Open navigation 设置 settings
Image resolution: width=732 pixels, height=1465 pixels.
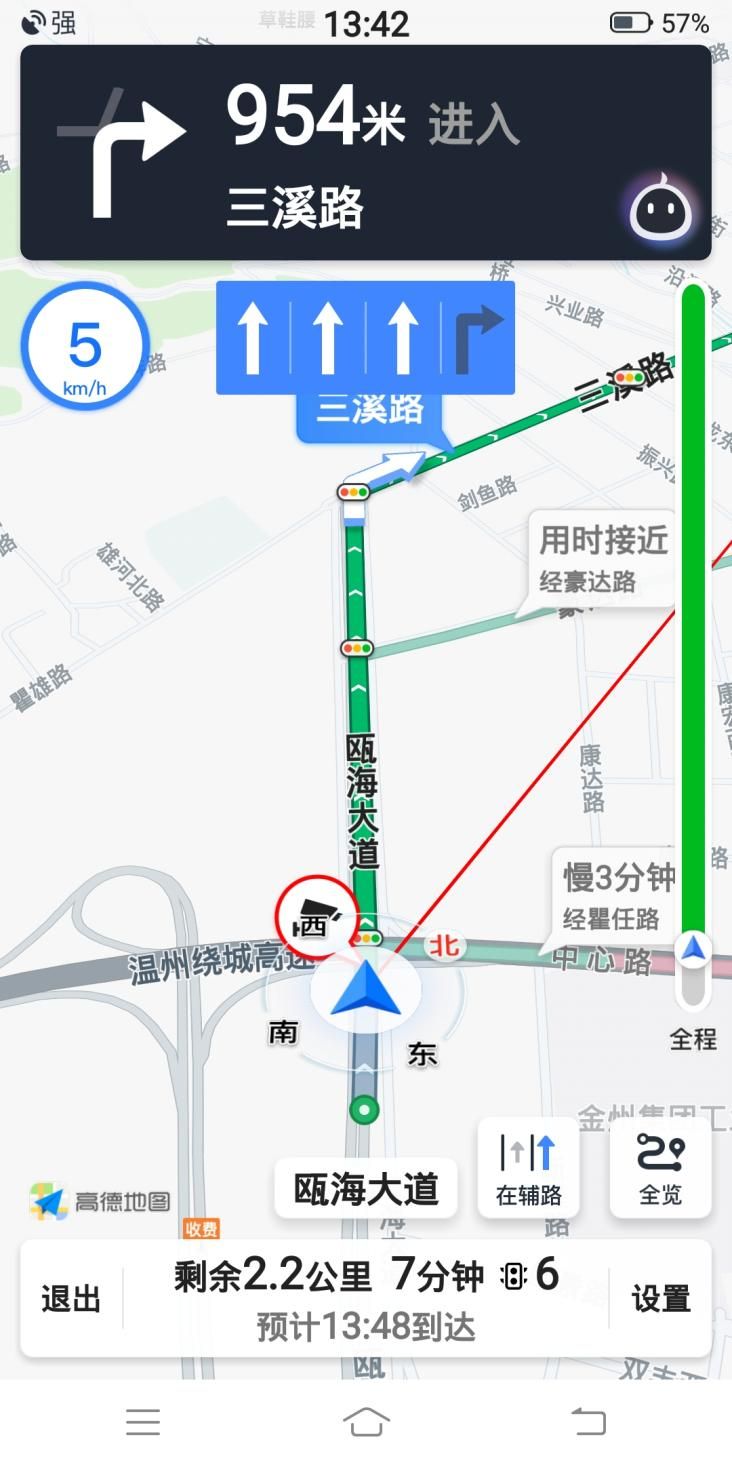[661, 1299]
